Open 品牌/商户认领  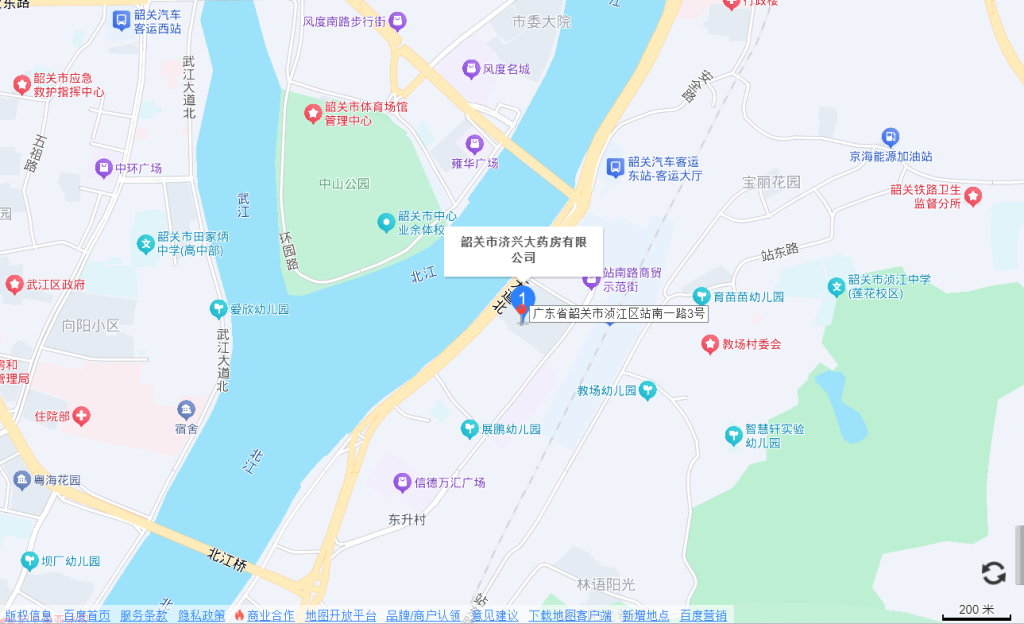point(423,615)
